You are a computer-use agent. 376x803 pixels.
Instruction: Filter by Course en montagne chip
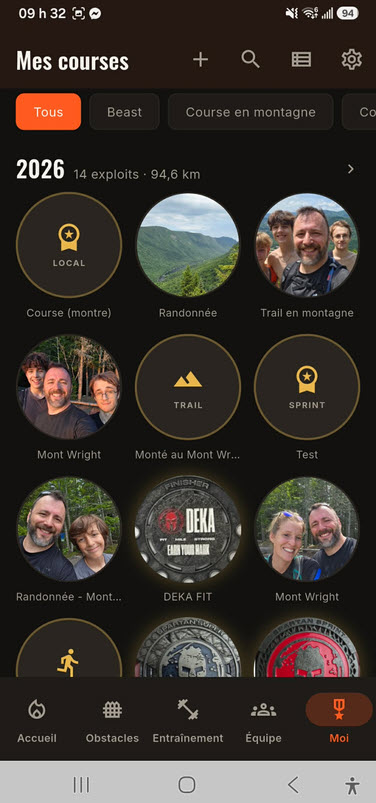tap(250, 112)
